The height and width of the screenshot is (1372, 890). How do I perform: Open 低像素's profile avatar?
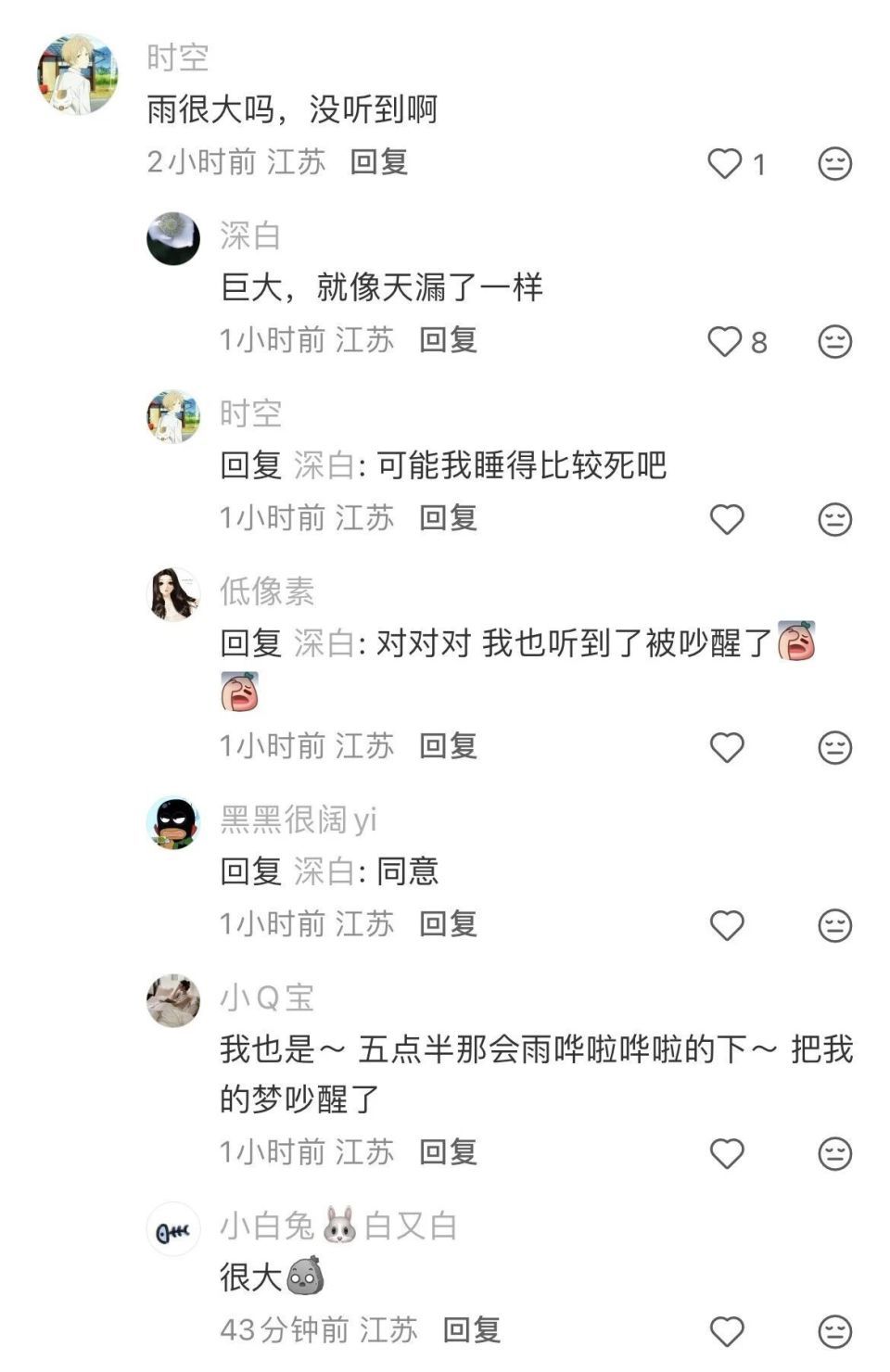coord(173,594)
